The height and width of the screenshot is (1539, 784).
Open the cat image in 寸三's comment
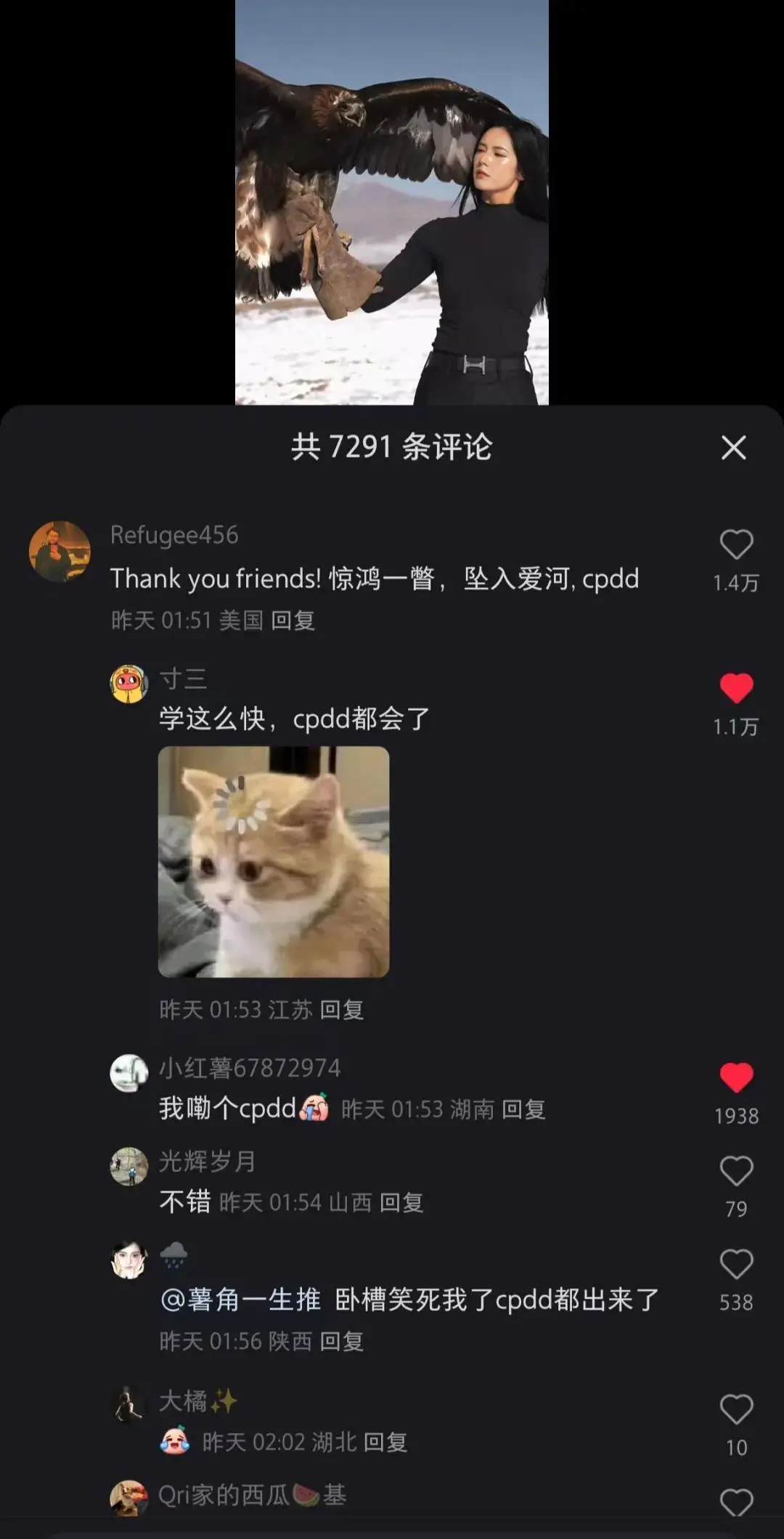(x=274, y=862)
